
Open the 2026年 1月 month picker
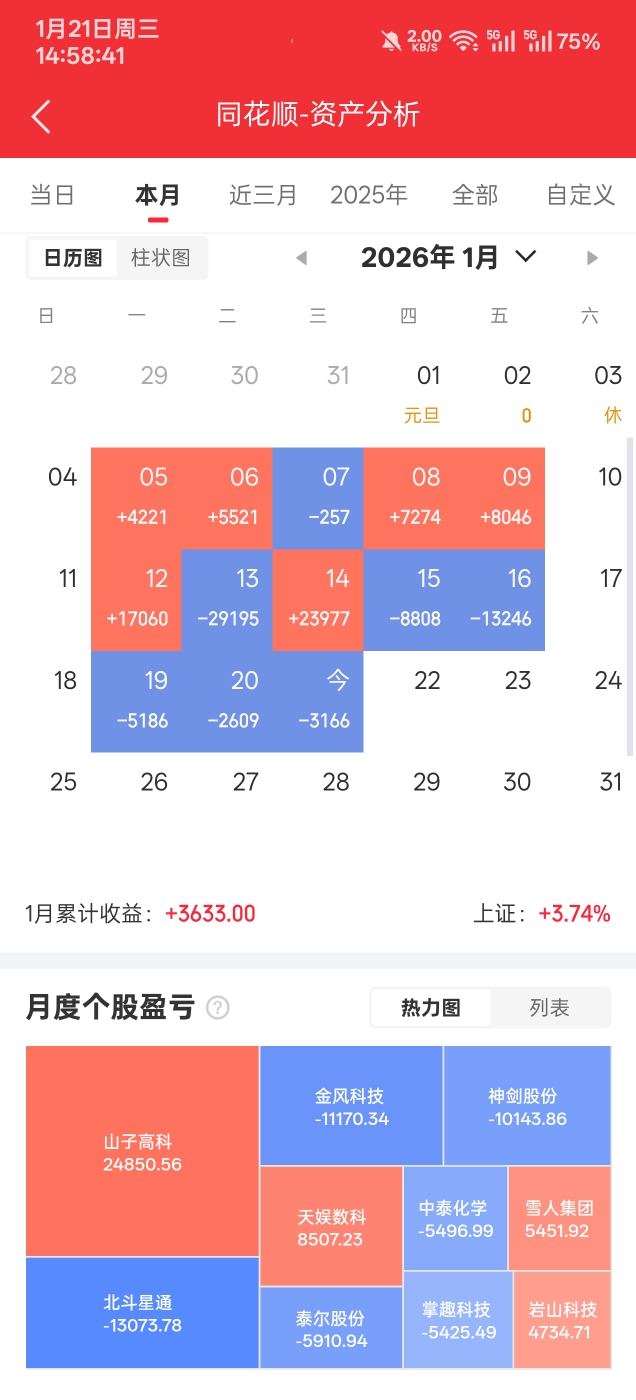point(448,258)
